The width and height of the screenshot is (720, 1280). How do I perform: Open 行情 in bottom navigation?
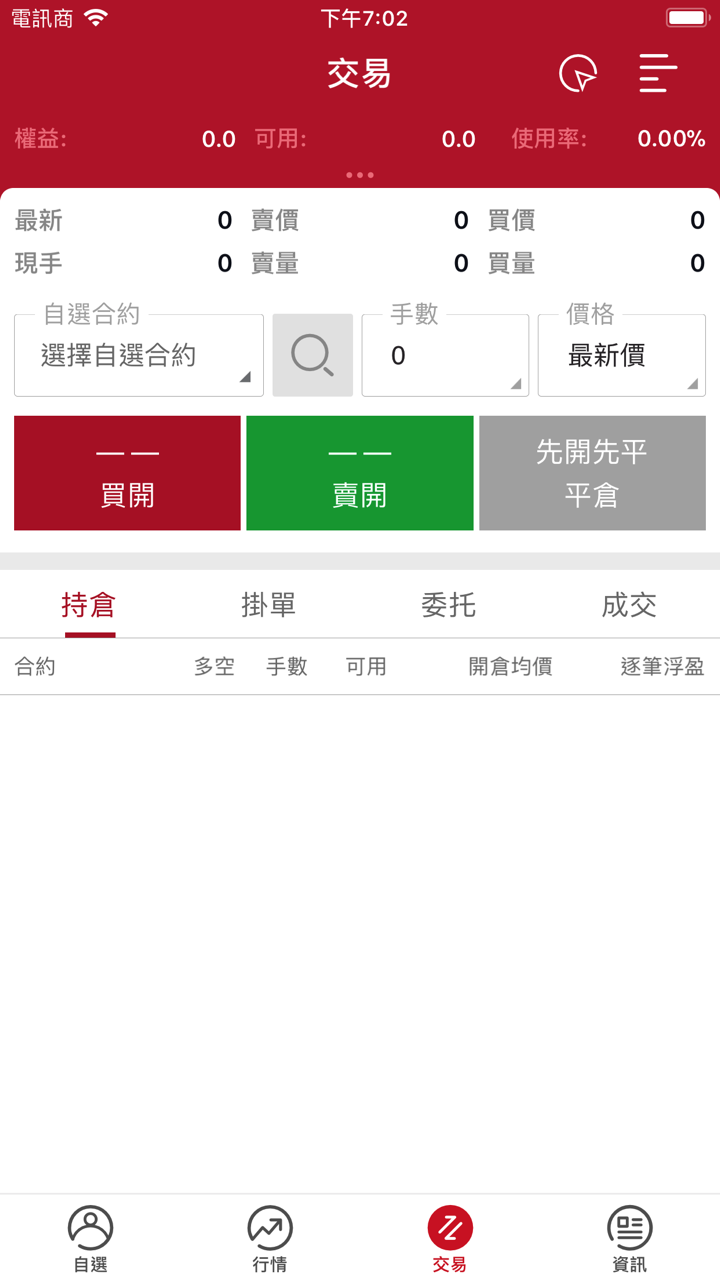click(x=270, y=1238)
